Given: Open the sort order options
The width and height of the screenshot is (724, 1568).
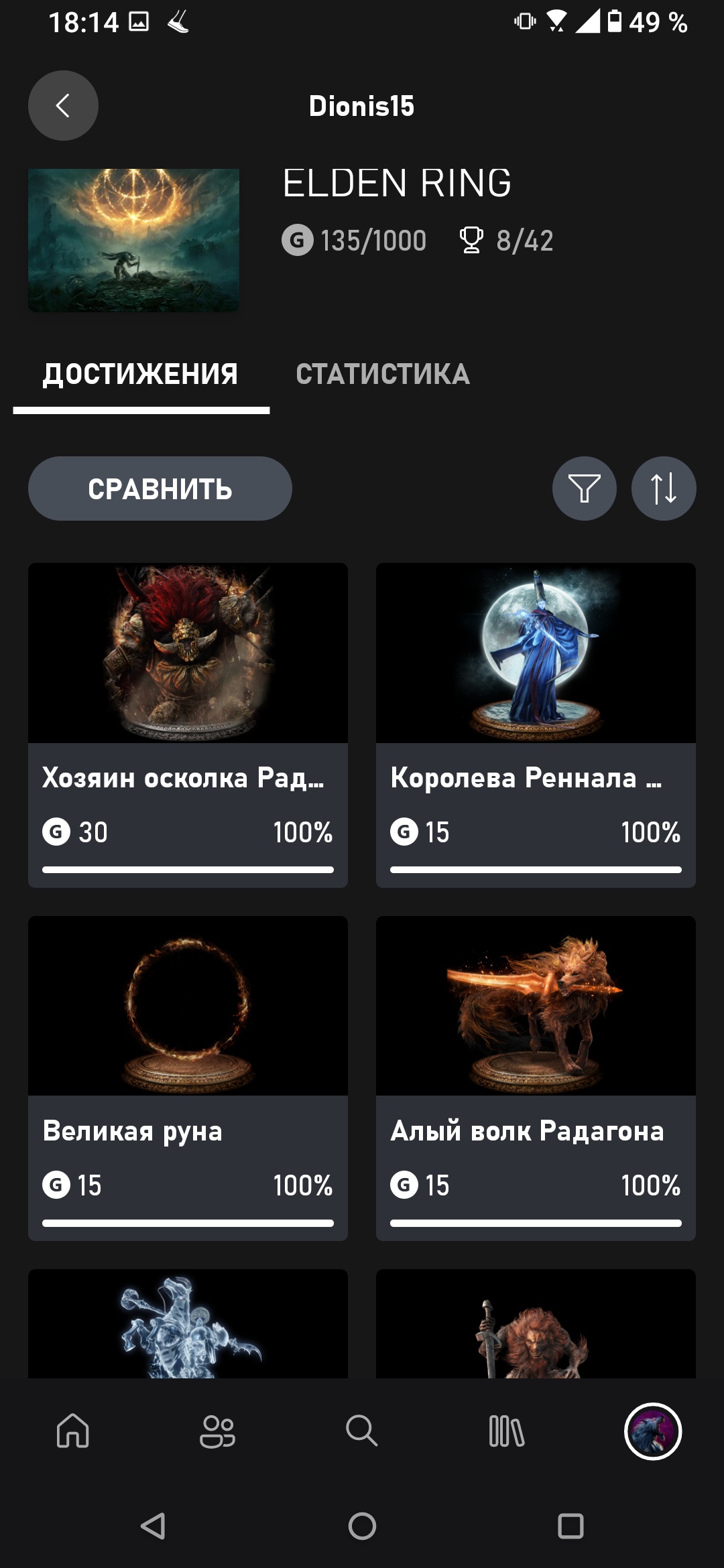Looking at the screenshot, I should [x=663, y=488].
